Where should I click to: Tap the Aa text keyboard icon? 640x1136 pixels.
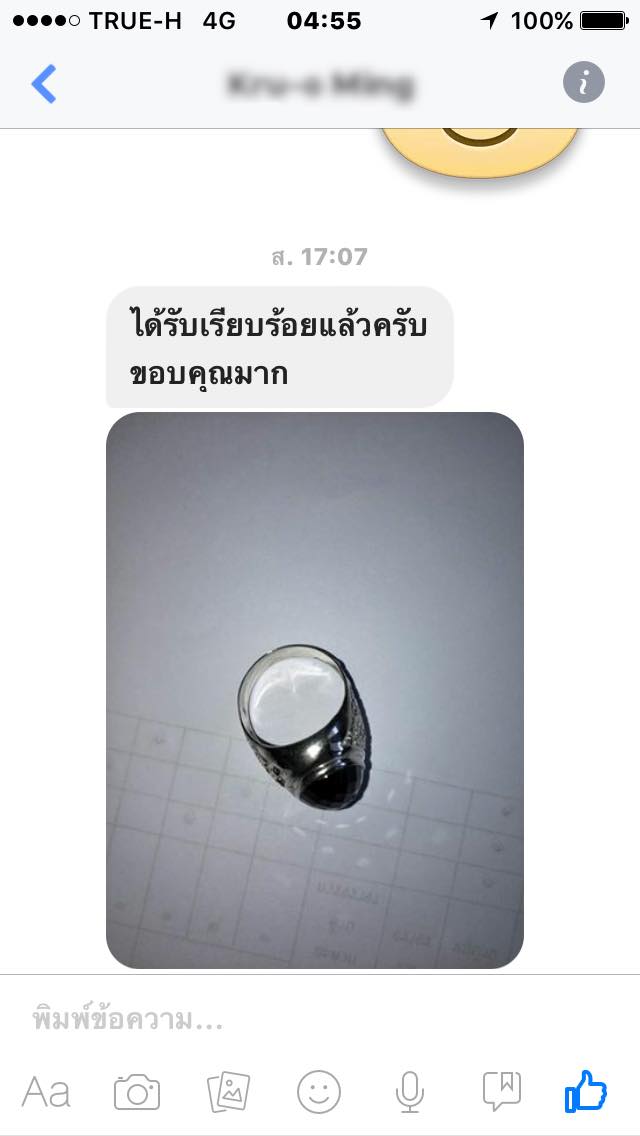(x=46, y=1092)
